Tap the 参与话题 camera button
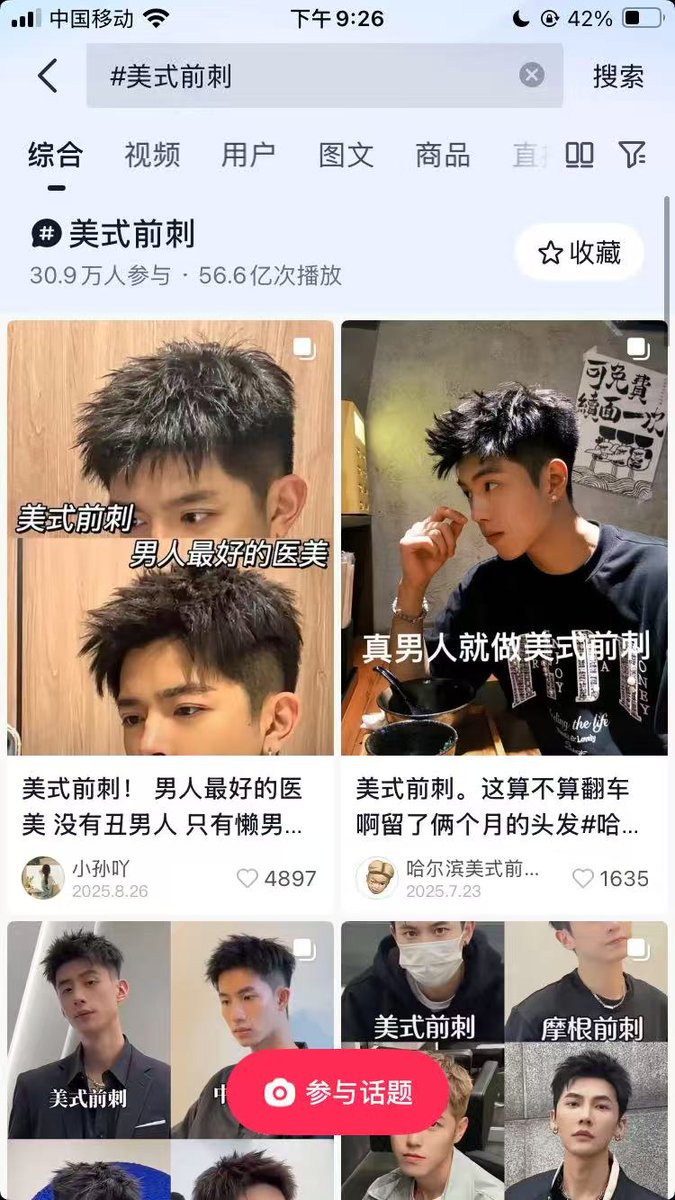 pyautogui.click(x=339, y=1092)
